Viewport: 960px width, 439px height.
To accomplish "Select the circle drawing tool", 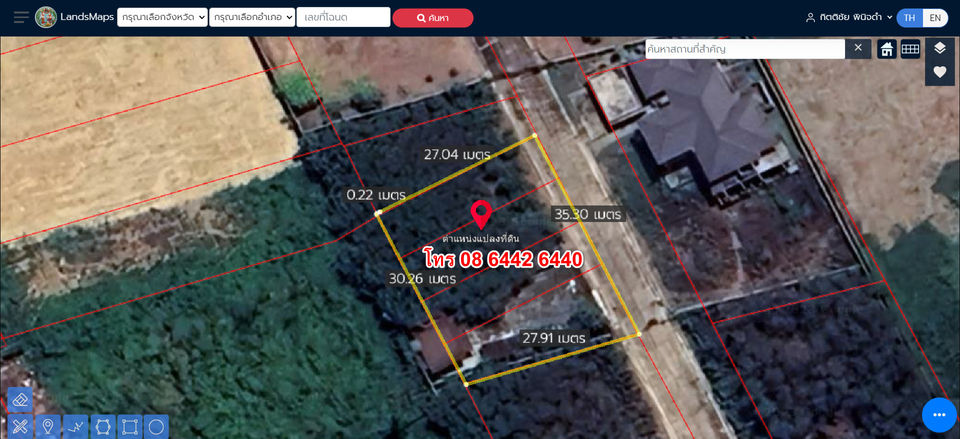I will coord(156,427).
